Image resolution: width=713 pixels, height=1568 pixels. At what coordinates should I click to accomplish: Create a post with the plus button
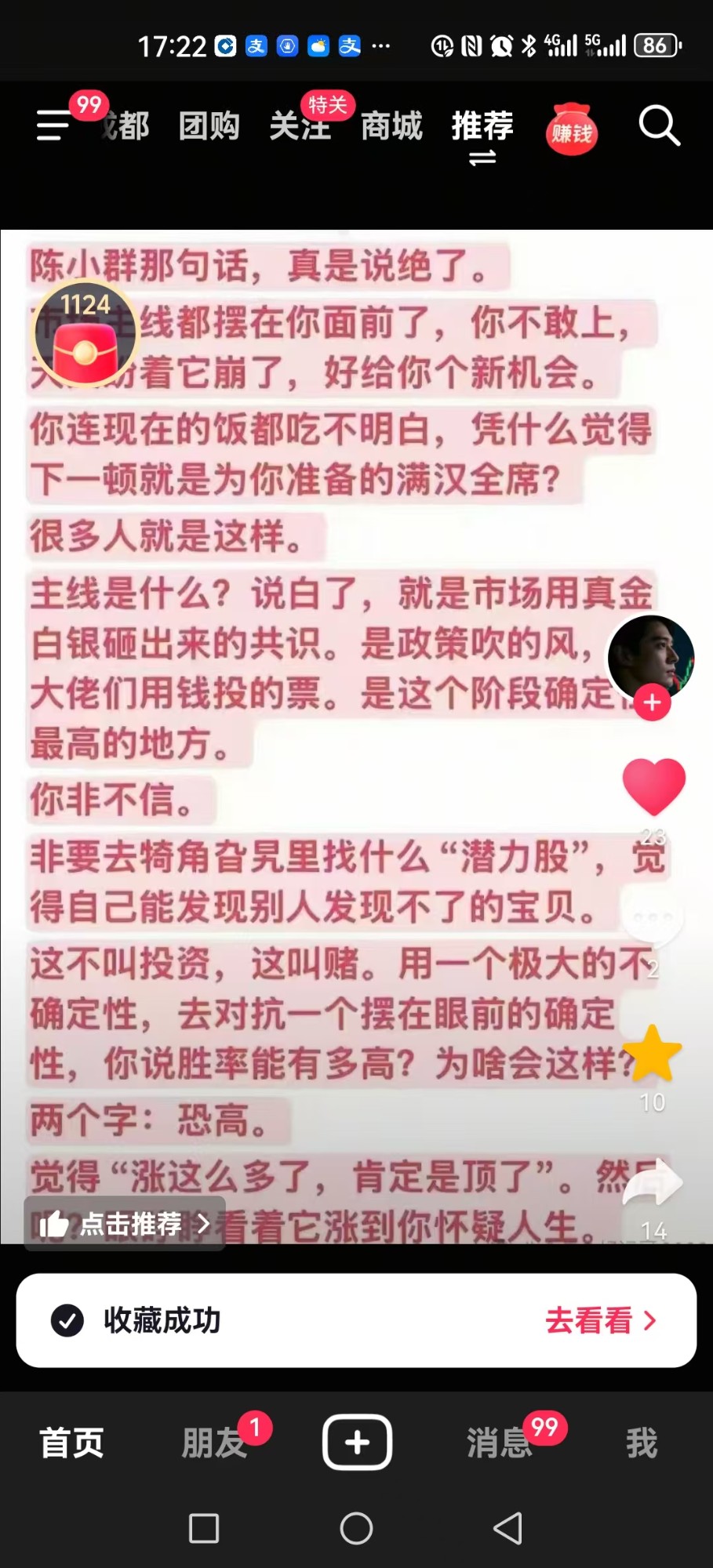357,1443
